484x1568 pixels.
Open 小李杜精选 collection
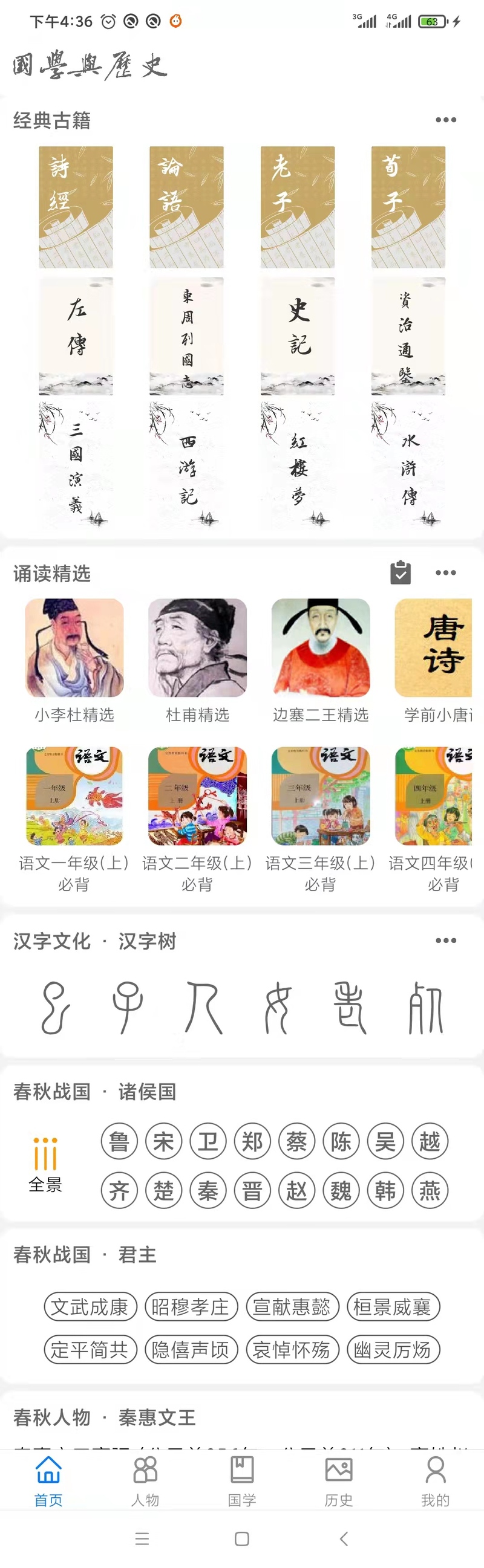pyautogui.click(x=74, y=649)
